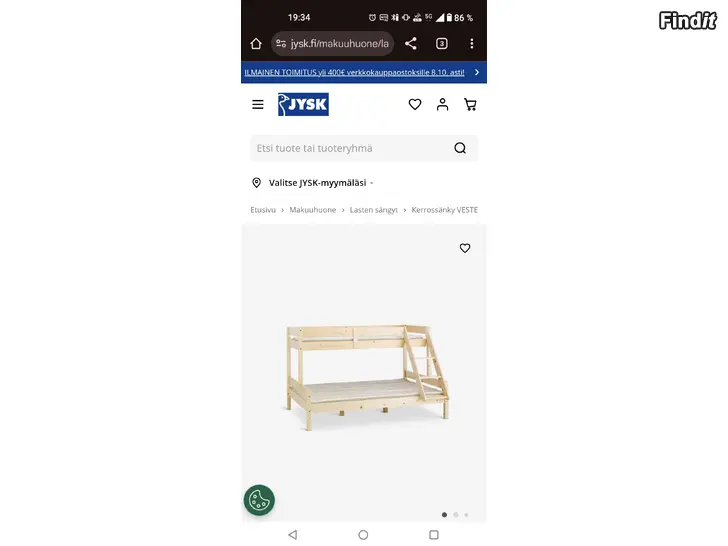Tap the jysk.fi address bar

coord(335,44)
